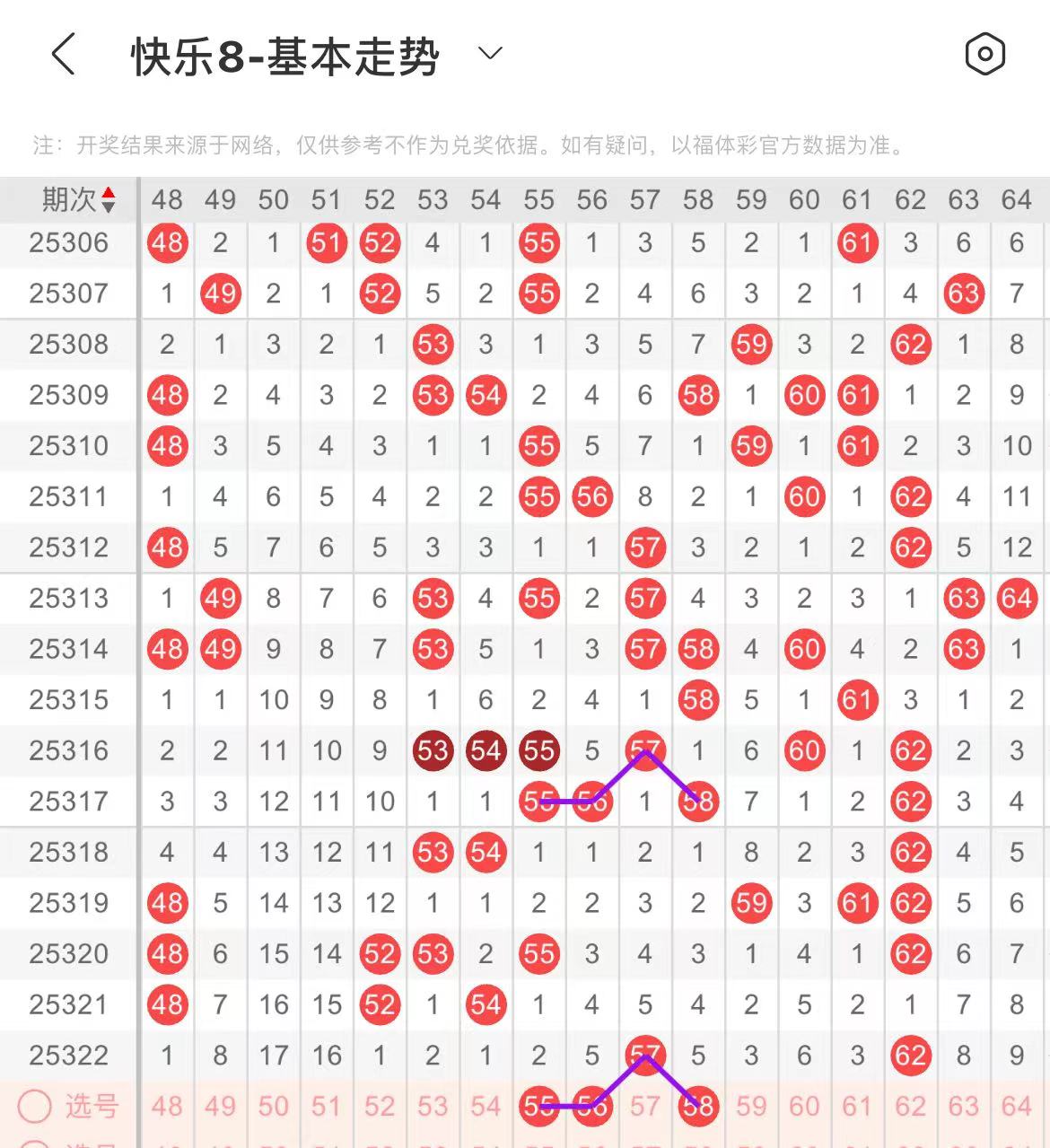Viewport: 1050px width, 1148px height.
Task: Deselect number 55 in the 选号 row
Action: [538, 1107]
